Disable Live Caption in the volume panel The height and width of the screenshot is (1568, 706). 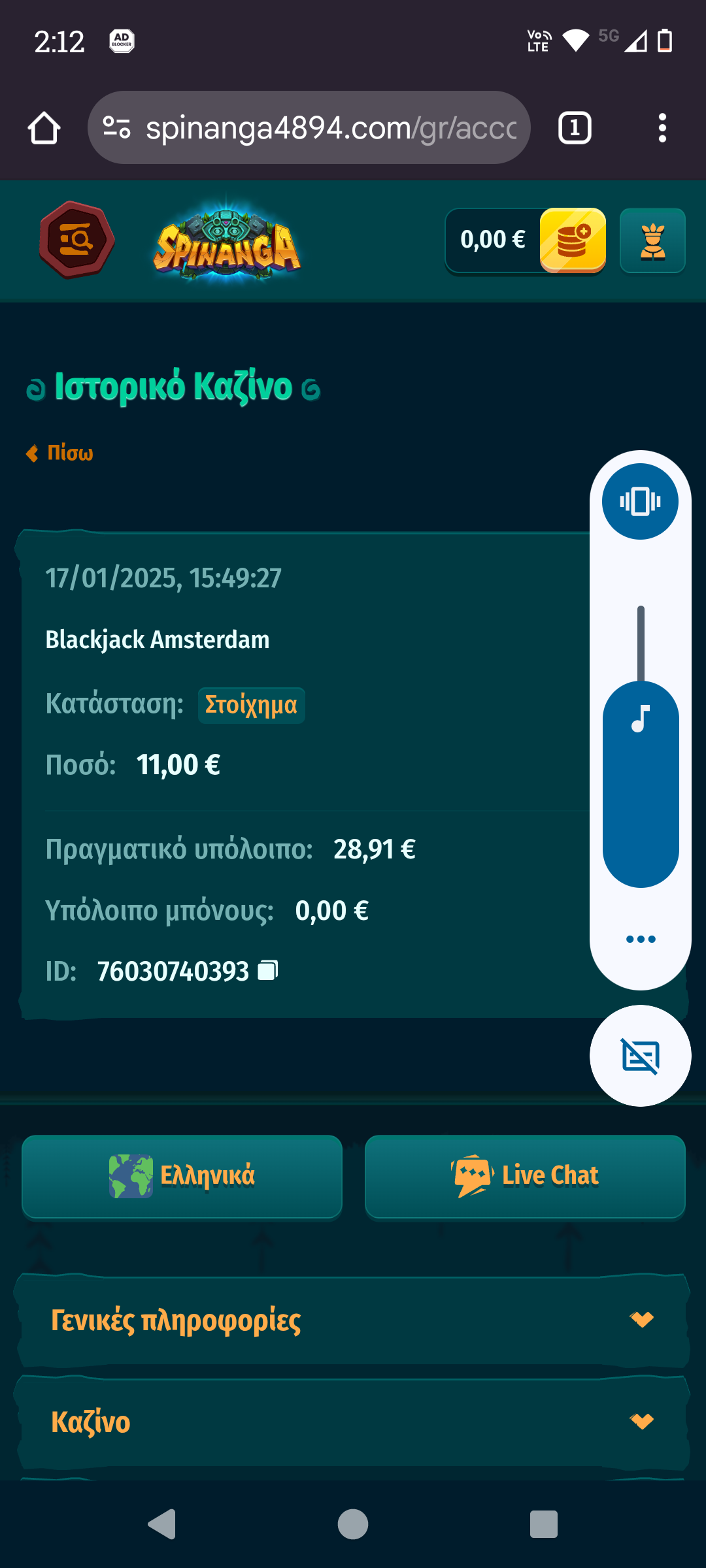pos(640,1055)
